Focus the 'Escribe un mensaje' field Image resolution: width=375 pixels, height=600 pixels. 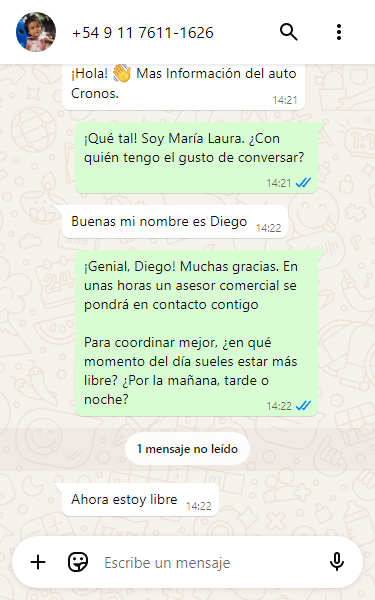[x=207, y=562]
